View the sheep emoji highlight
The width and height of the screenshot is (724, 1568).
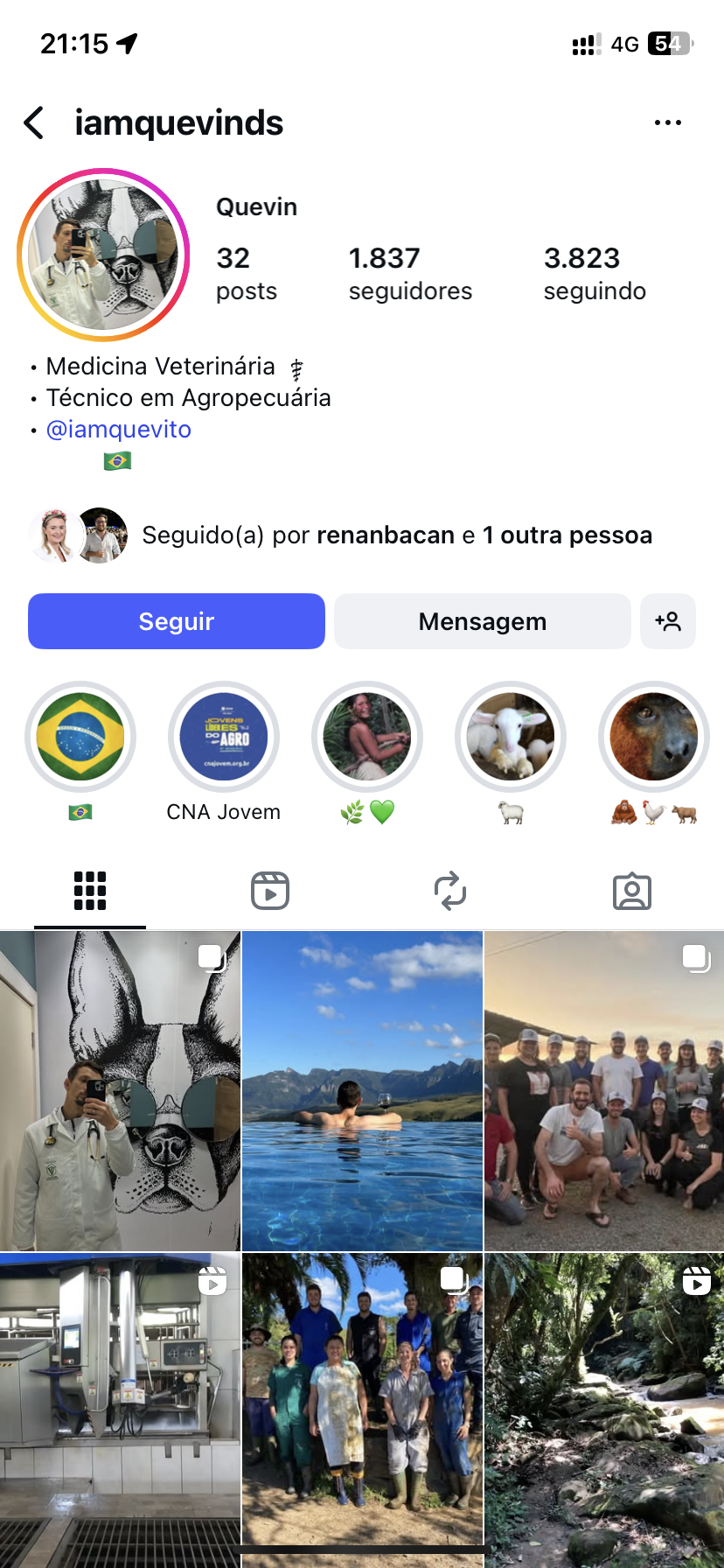coord(511,738)
